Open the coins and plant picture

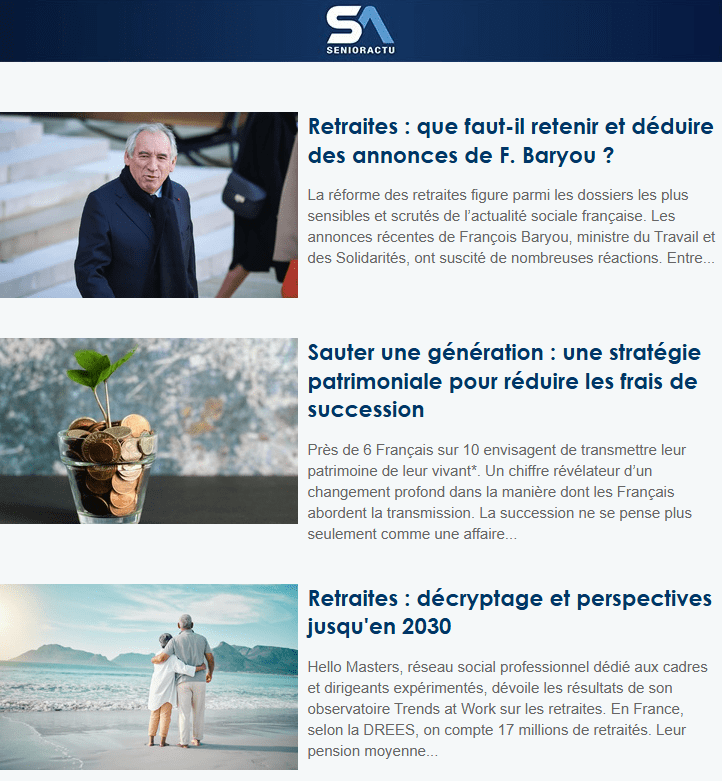(x=148, y=431)
